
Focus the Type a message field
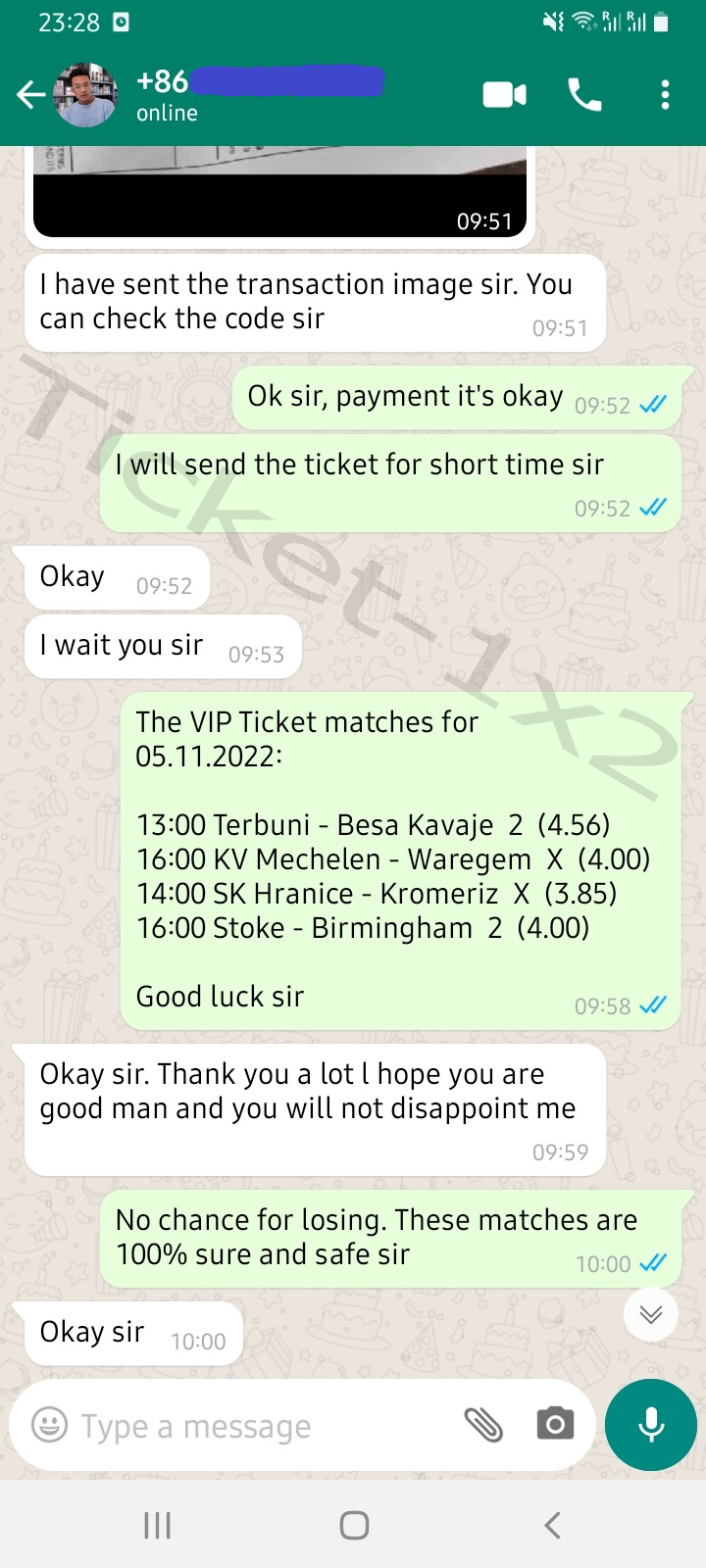265,1426
